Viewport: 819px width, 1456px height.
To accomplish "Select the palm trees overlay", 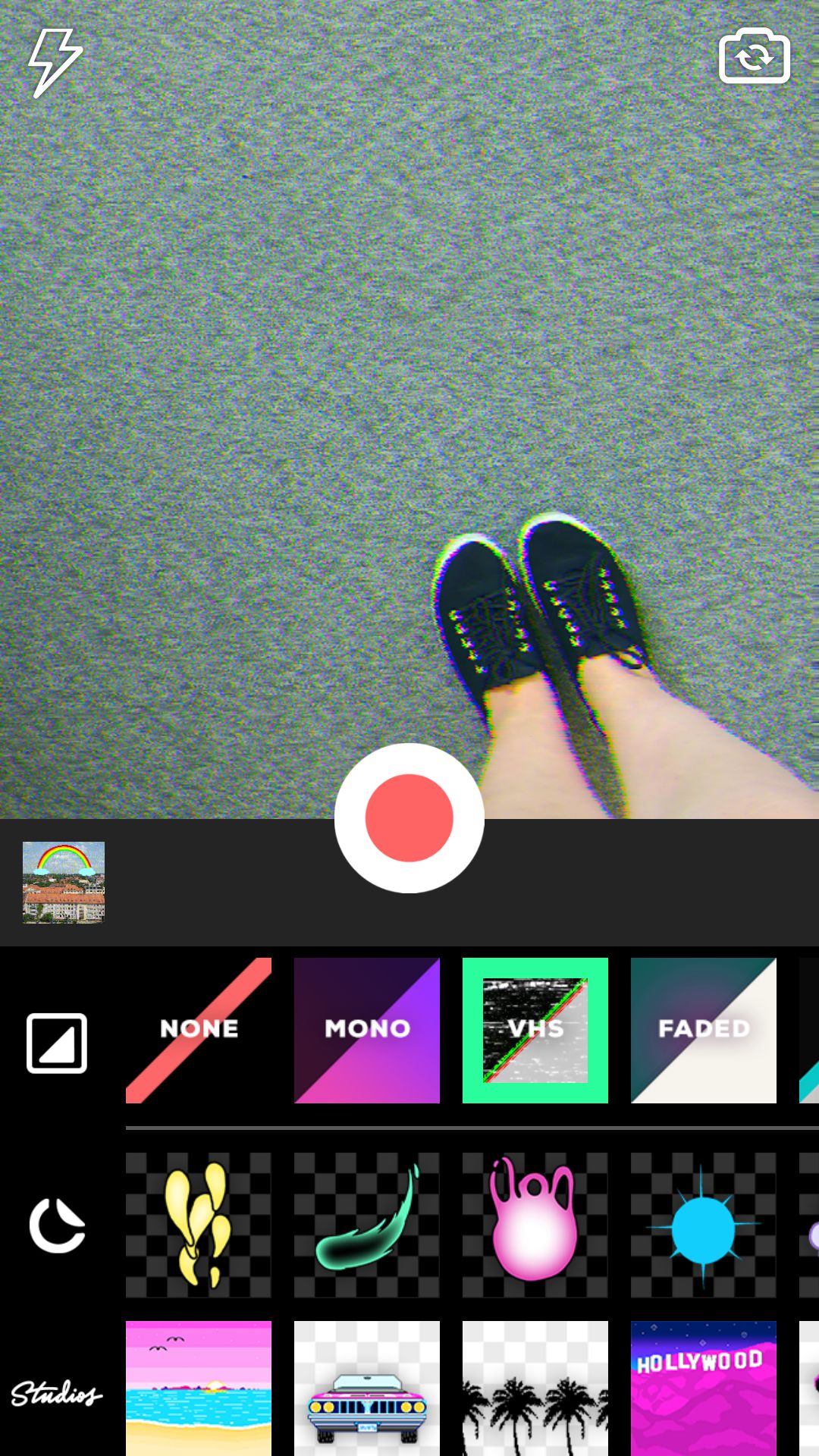I will (535, 1389).
